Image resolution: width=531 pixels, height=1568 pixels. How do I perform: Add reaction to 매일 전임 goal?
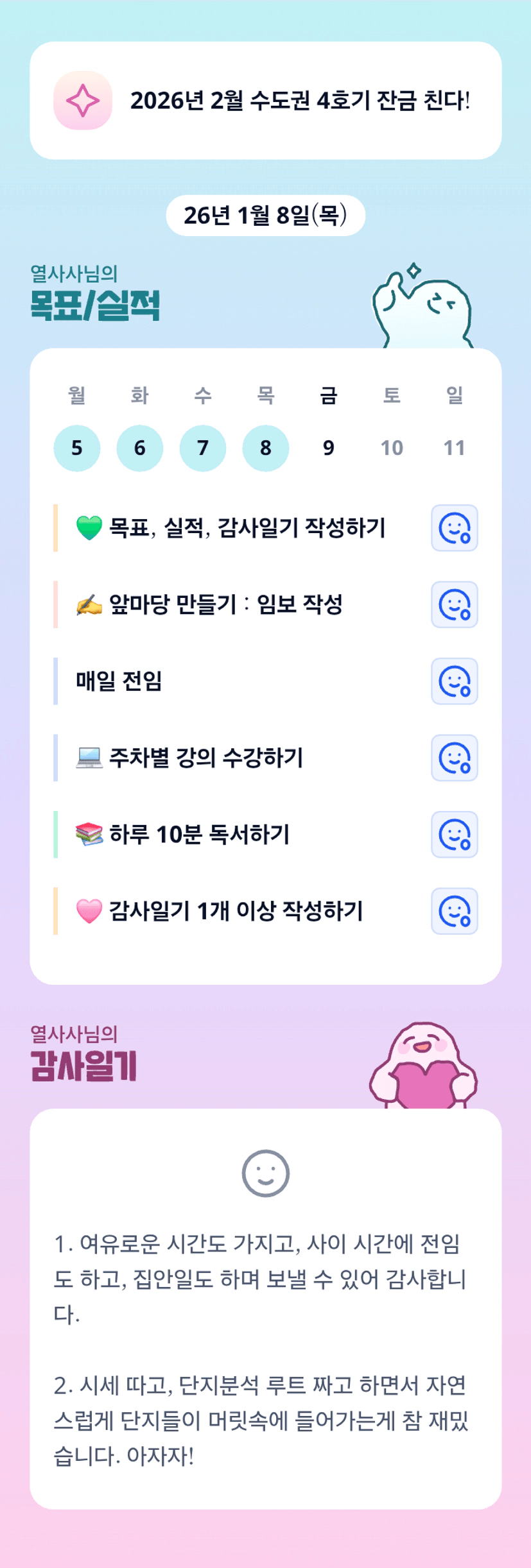pos(455,681)
